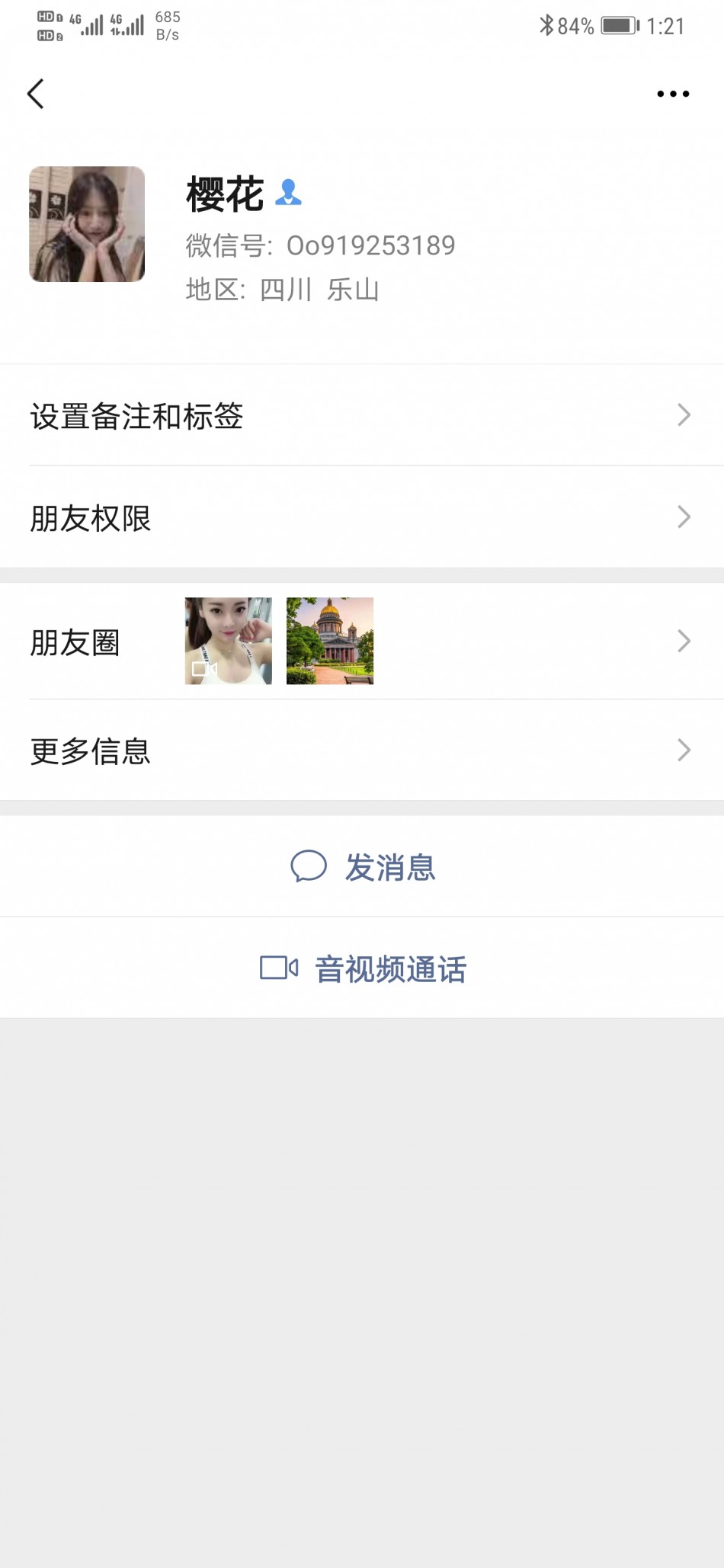Open 更多信息 row

pyautogui.click(x=362, y=750)
